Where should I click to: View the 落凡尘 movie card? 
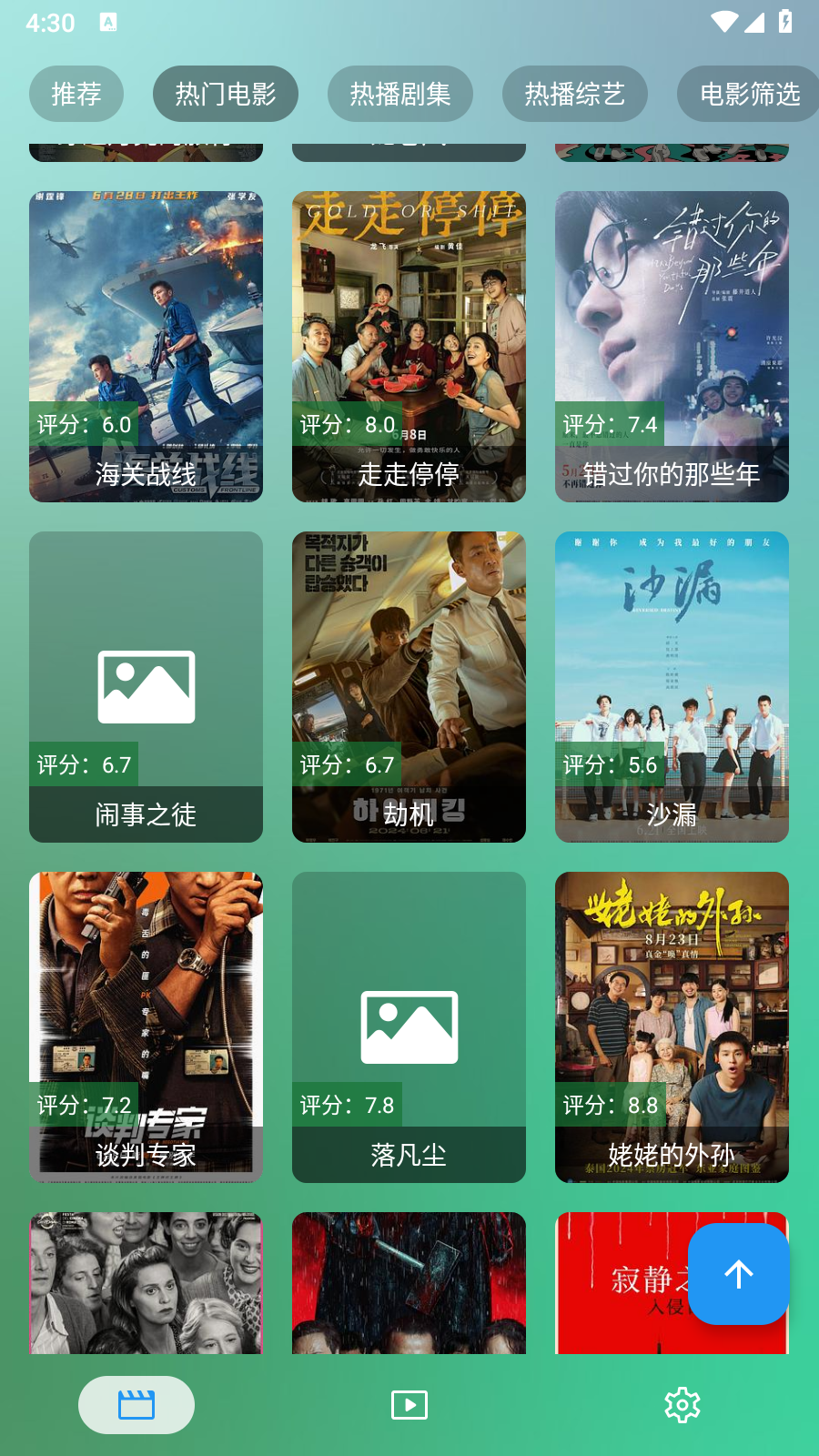(409, 1026)
